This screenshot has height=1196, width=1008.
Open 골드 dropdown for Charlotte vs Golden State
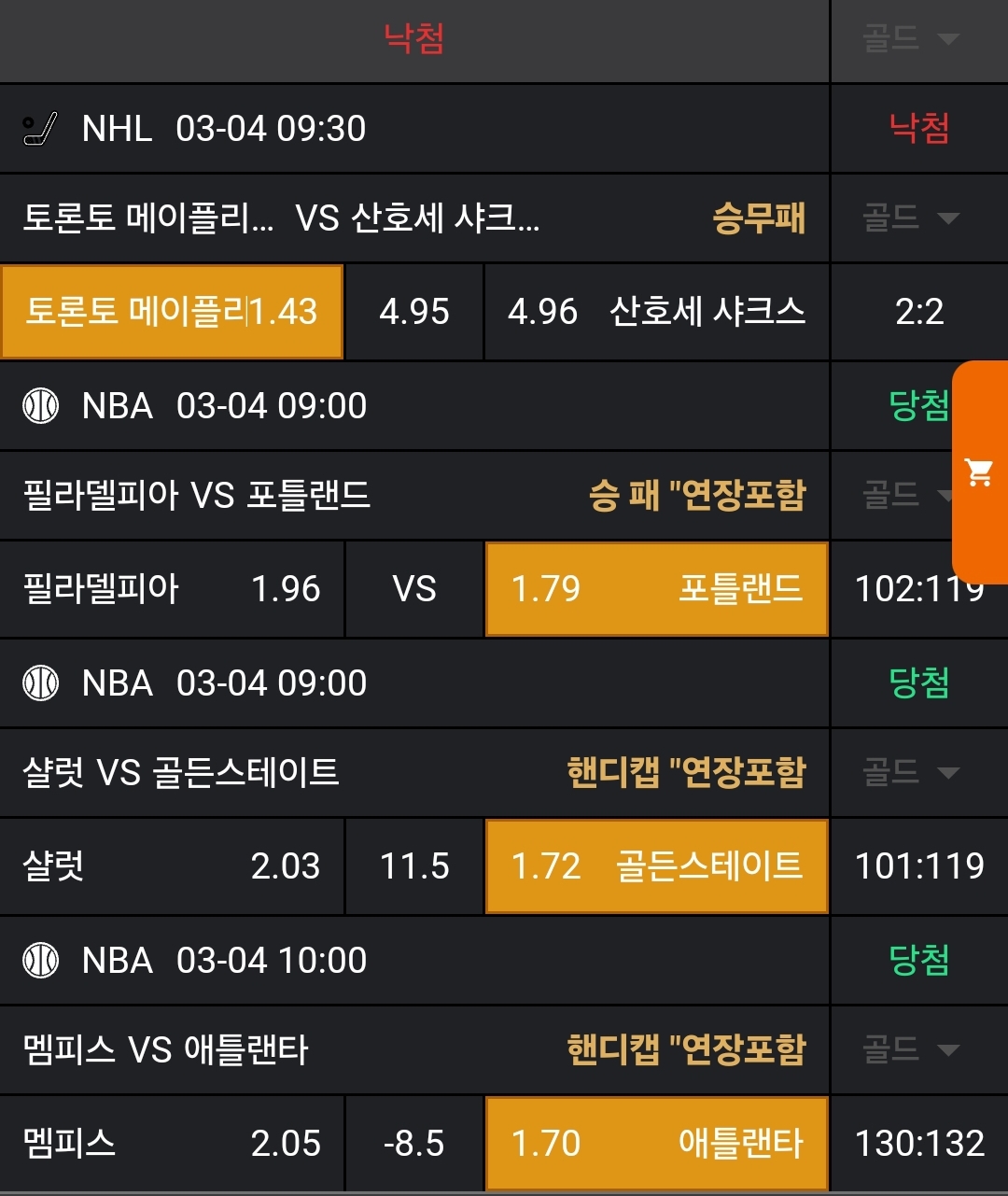pyautogui.click(x=910, y=772)
